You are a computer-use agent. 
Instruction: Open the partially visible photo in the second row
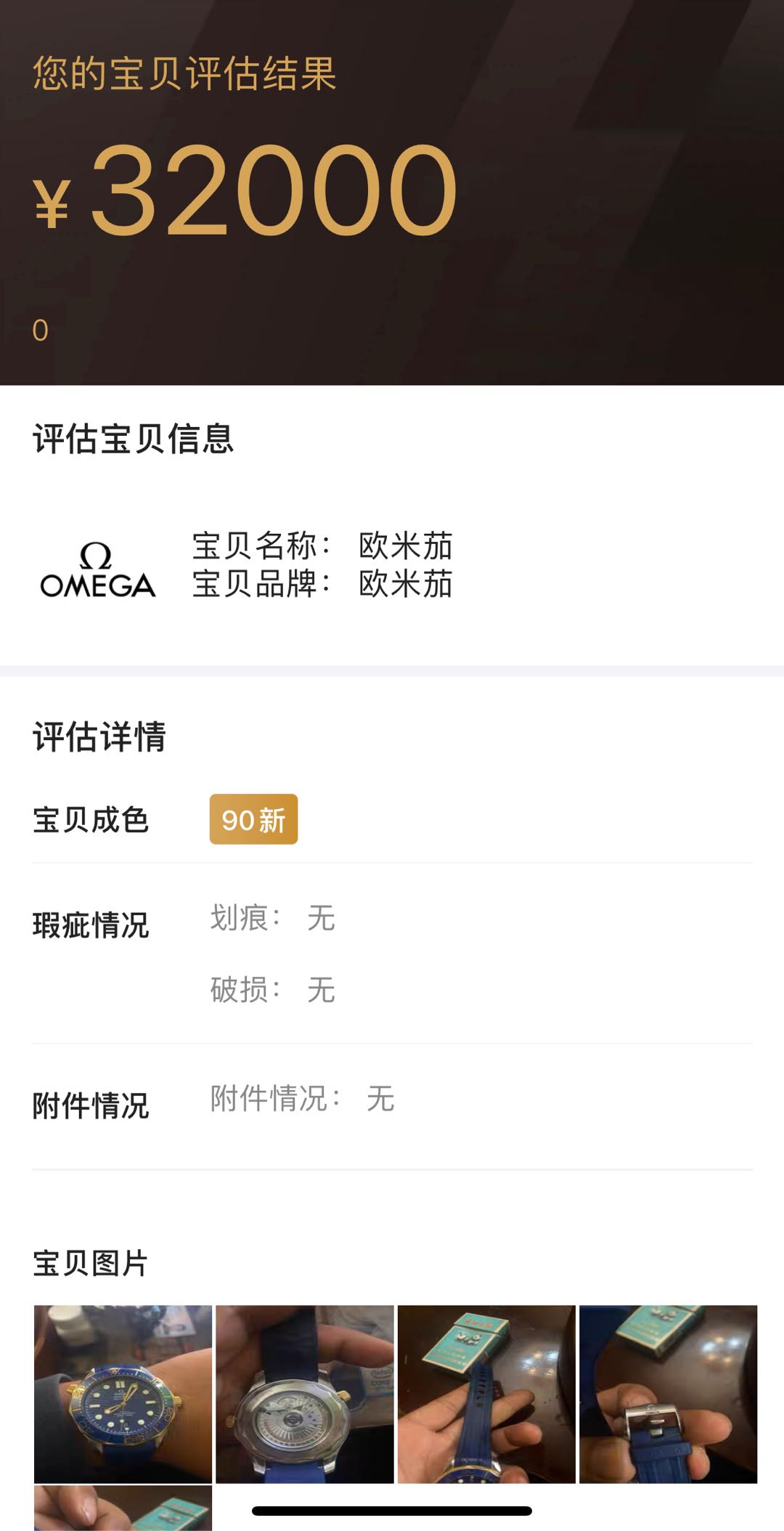click(x=123, y=1508)
